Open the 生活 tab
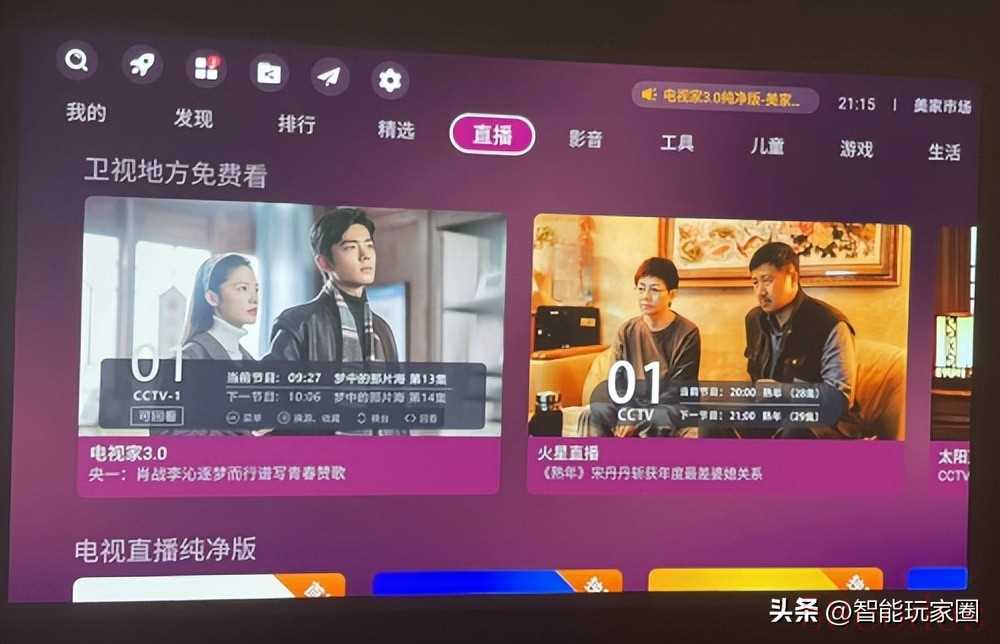 click(944, 152)
